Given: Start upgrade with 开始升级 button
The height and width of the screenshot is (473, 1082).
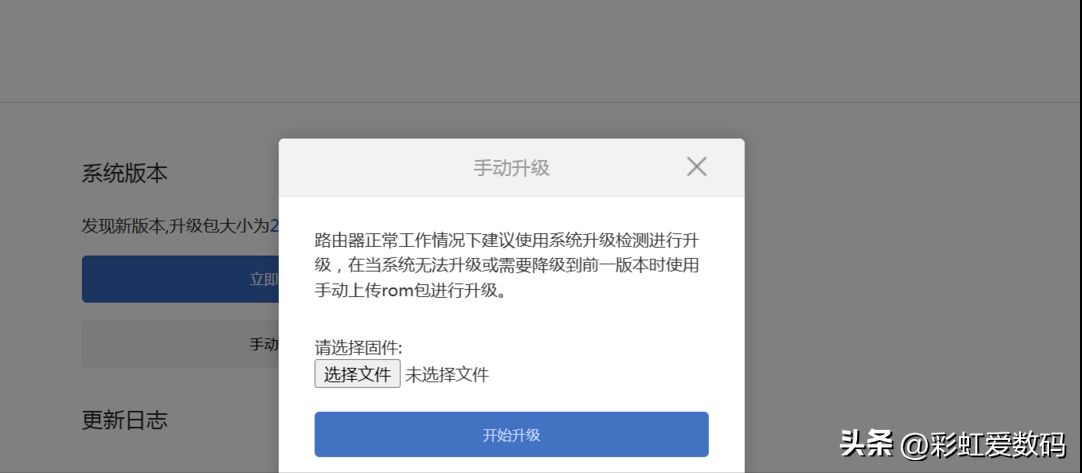Looking at the screenshot, I should tap(511, 435).
